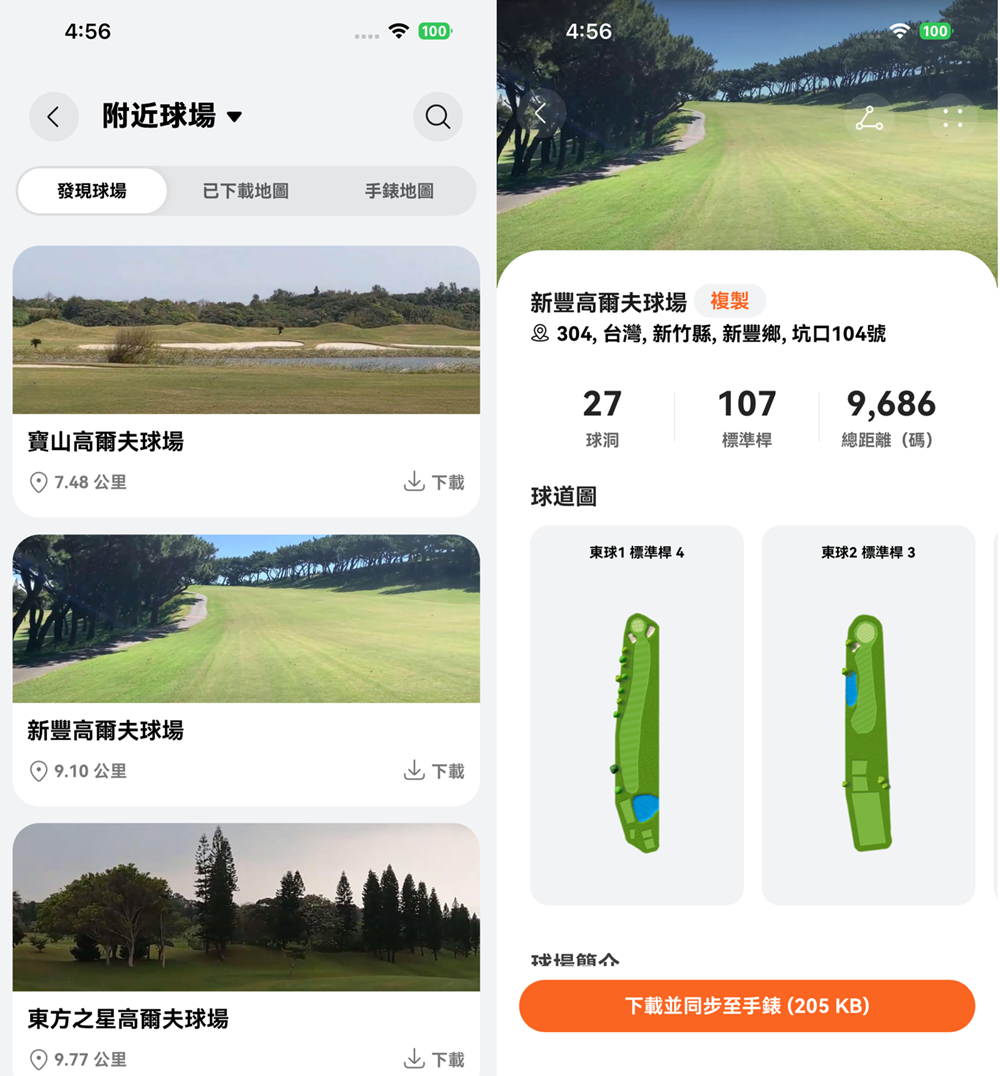Image resolution: width=1000 pixels, height=1076 pixels.
Task: Open the course search magnifier
Action: click(x=437, y=117)
